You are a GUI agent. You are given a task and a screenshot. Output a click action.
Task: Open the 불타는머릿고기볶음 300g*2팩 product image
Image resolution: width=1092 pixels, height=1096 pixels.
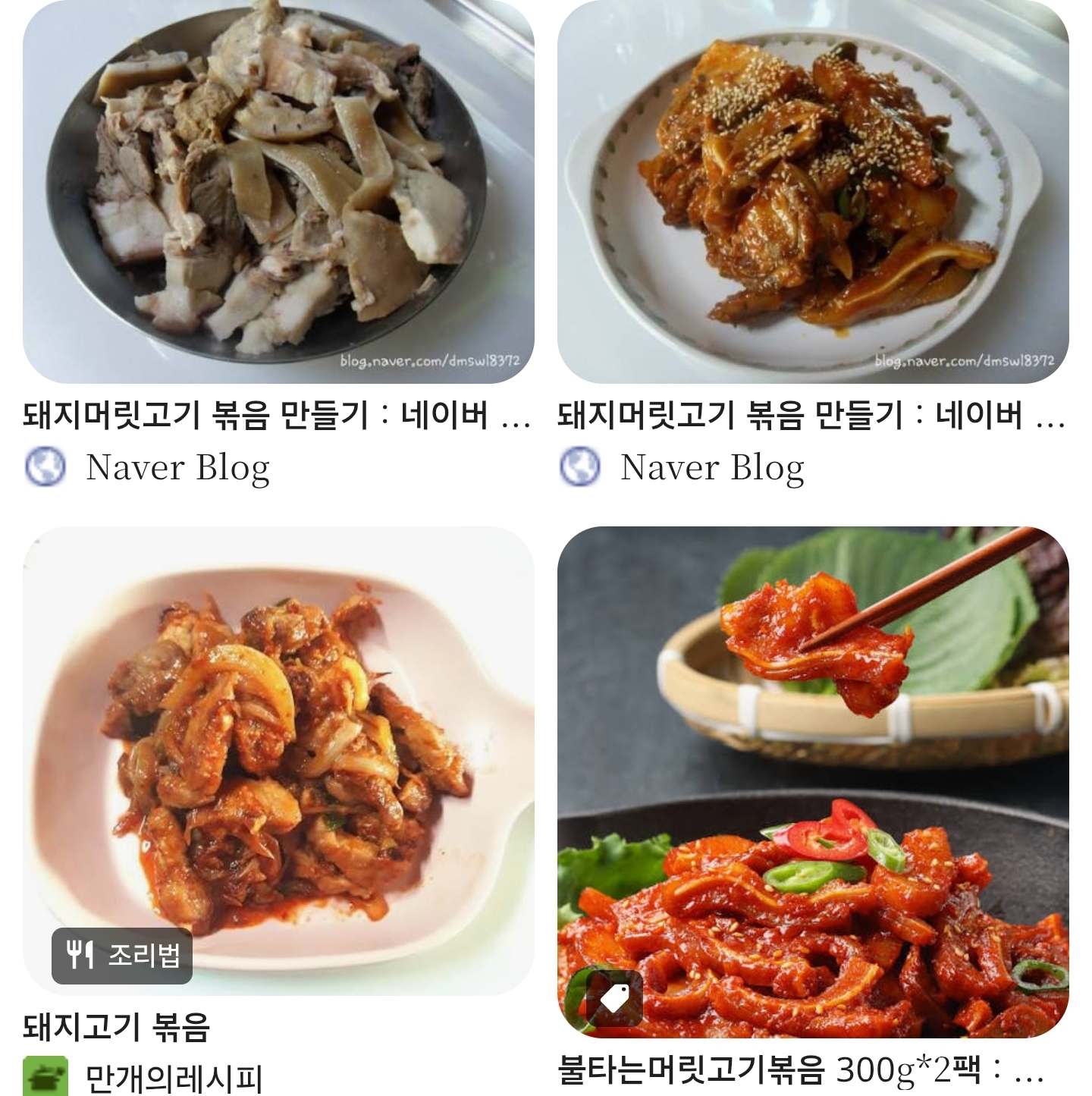(813, 781)
